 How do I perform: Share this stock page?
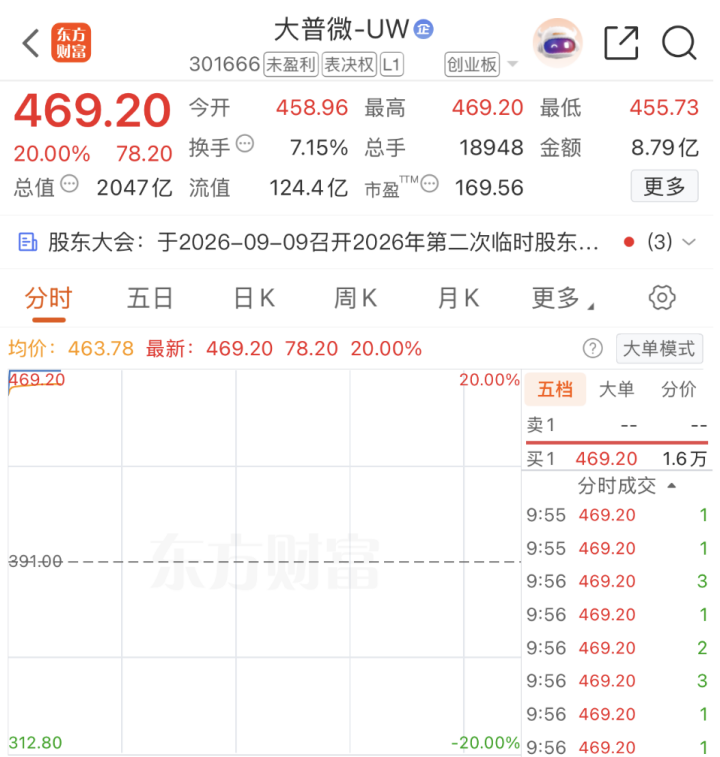pyautogui.click(x=621, y=43)
